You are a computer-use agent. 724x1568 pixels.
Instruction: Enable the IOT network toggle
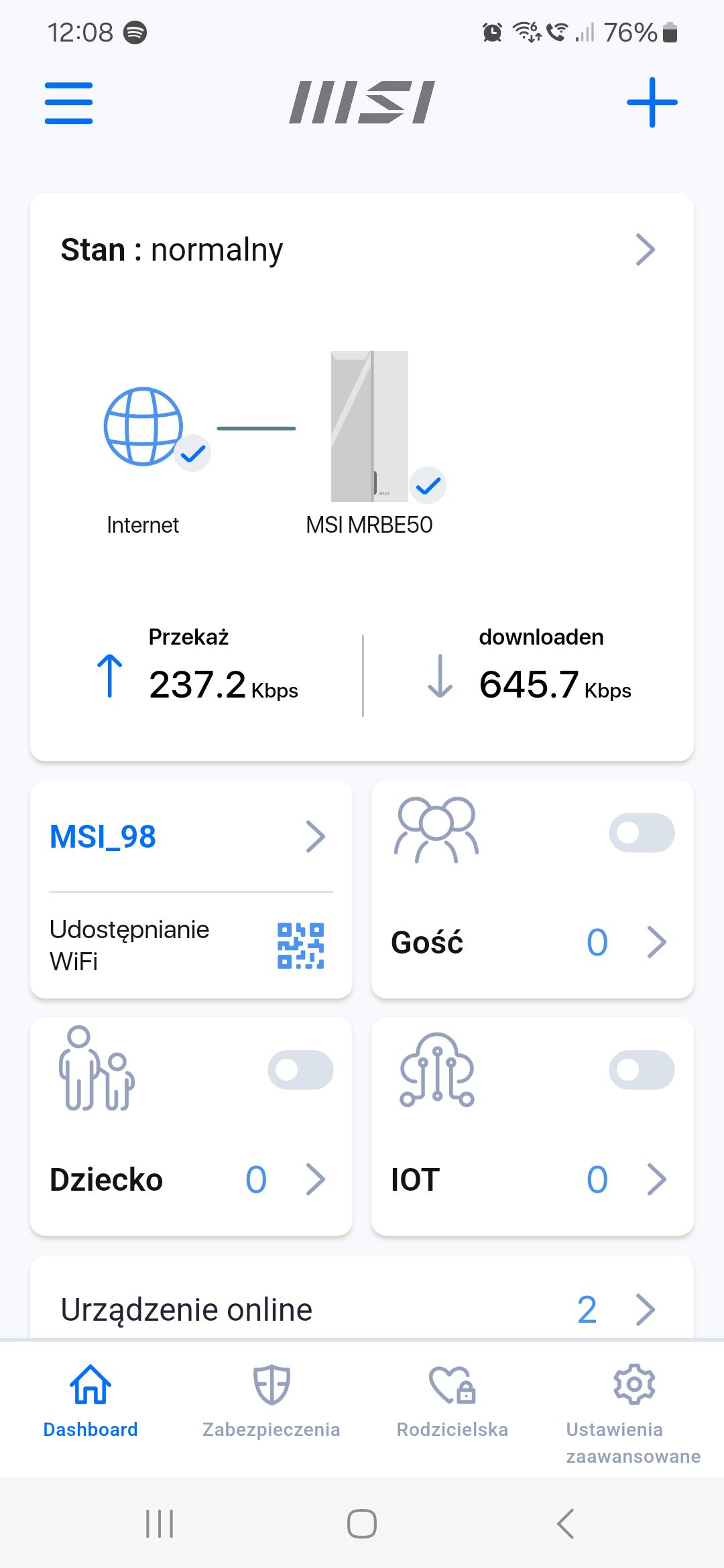pyautogui.click(x=642, y=1070)
